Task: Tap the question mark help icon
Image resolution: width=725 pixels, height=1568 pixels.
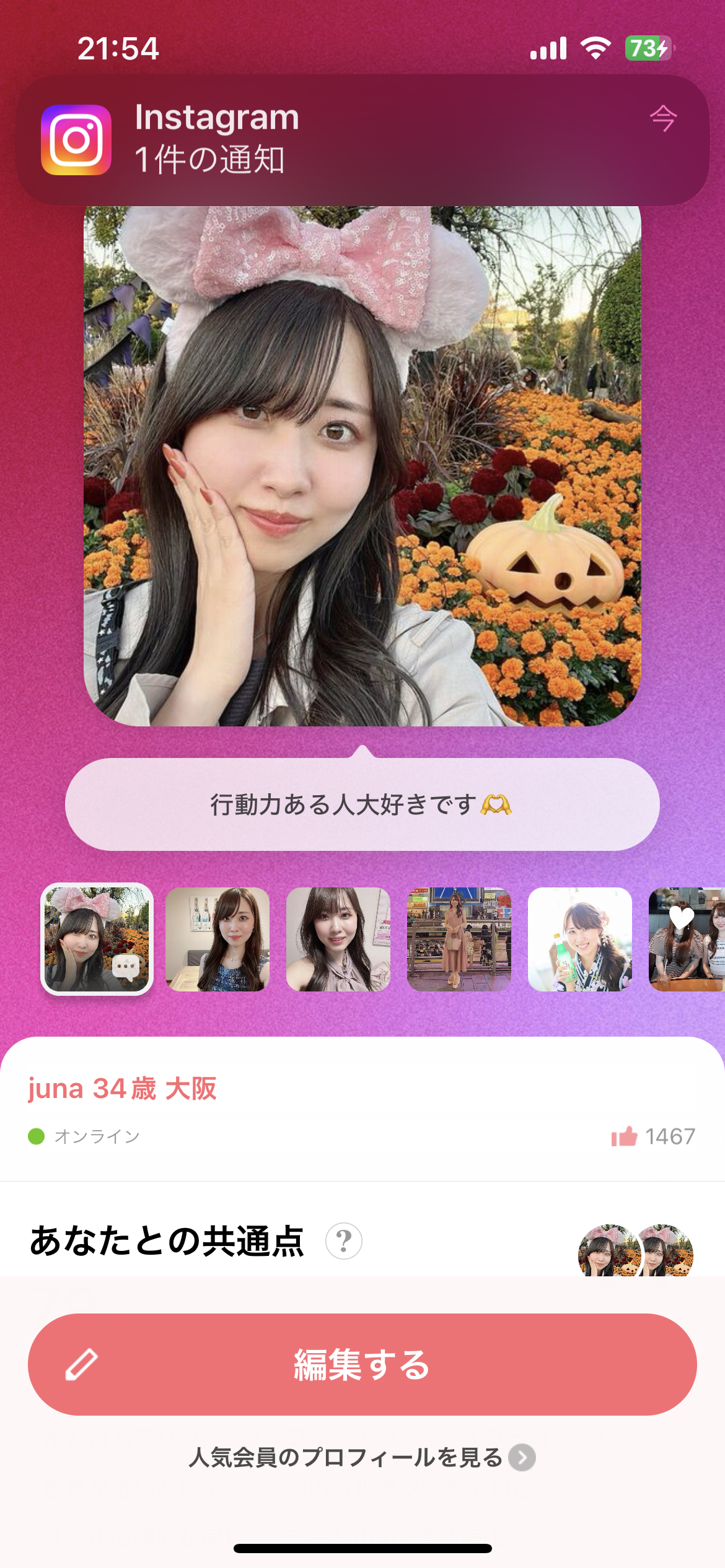Action: (x=344, y=1240)
